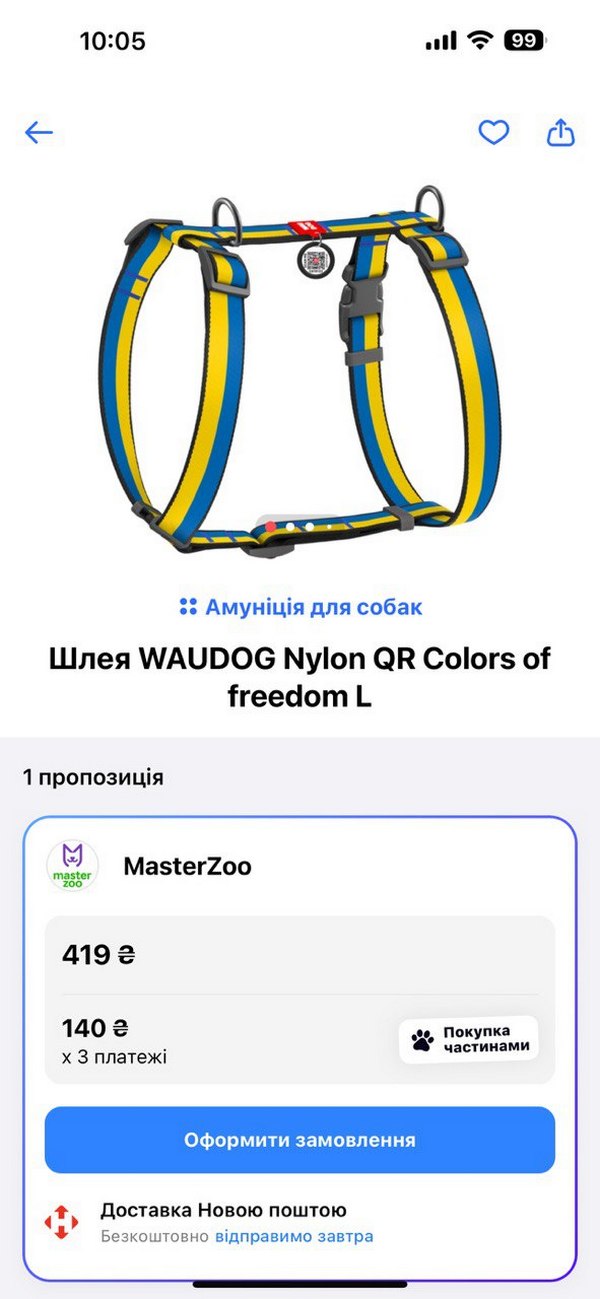The width and height of the screenshot is (600, 1299).
Task: Open the MasterZoo seller page
Action: coord(187,866)
